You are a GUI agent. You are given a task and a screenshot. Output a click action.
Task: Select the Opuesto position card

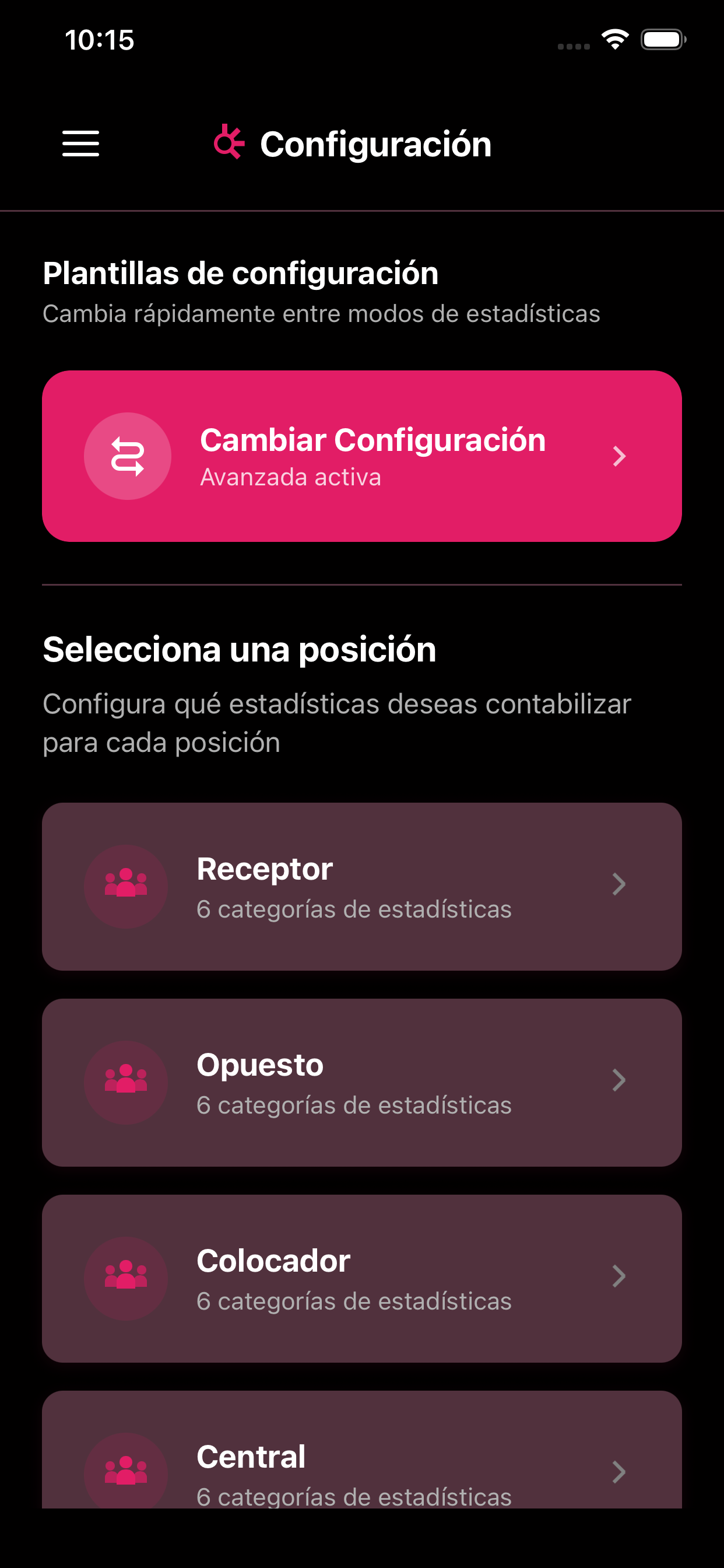(361, 1082)
